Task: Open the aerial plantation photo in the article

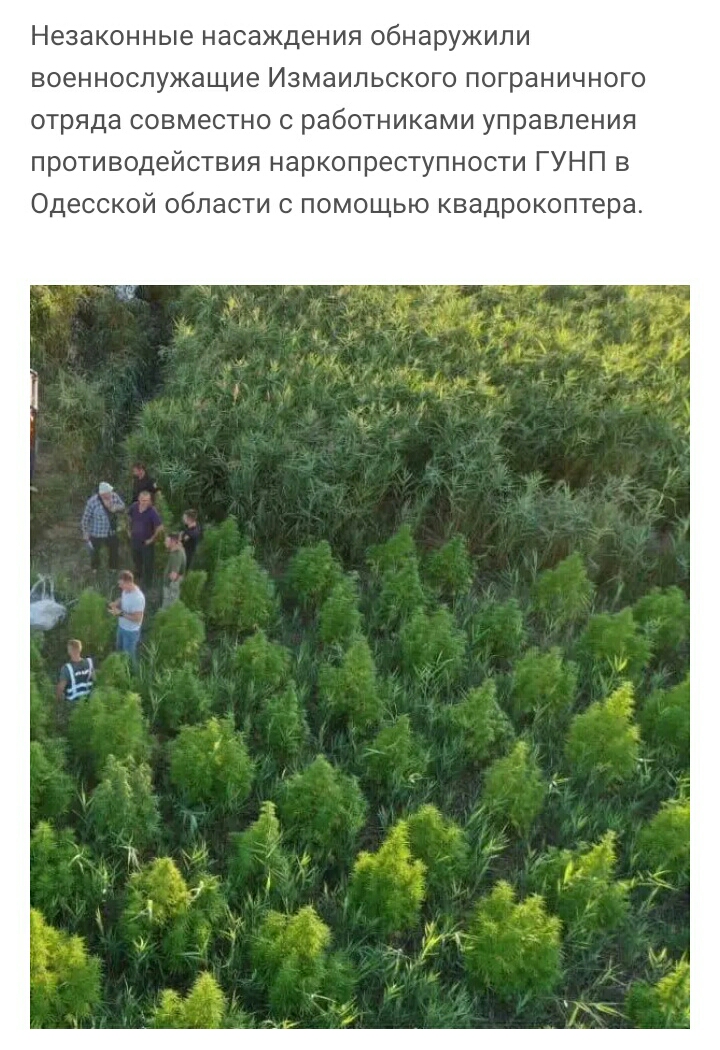Action: click(x=360, y=656)
